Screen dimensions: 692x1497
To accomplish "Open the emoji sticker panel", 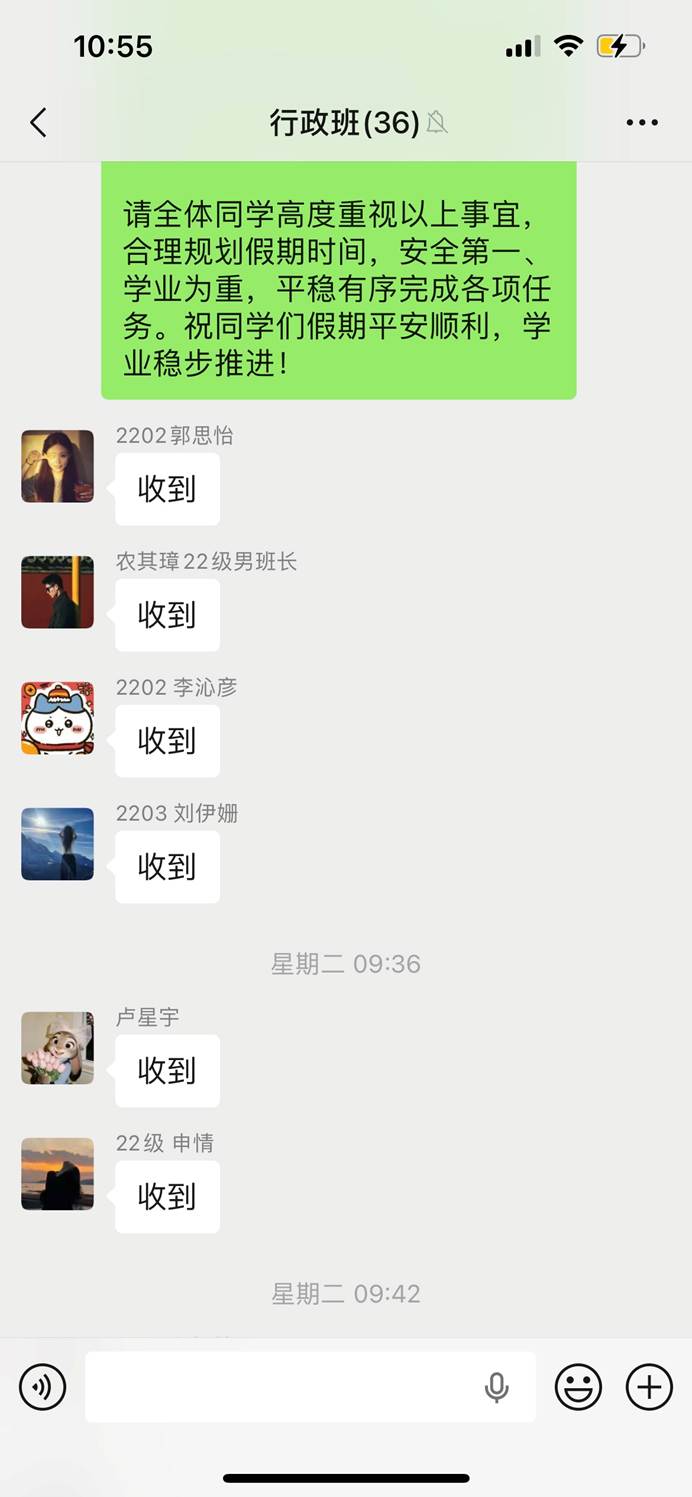I will tap(578, 1387).
